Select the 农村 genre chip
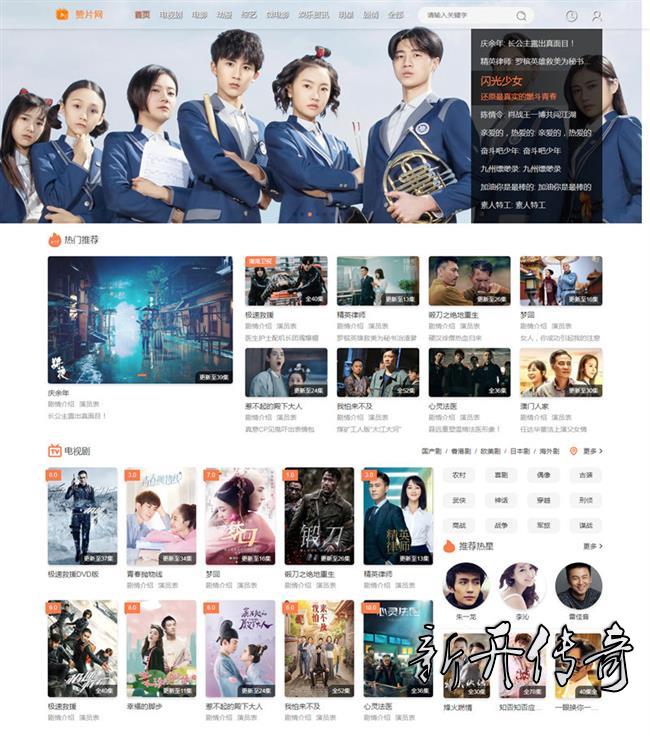 pyautogui.click(x=459, y=475)
